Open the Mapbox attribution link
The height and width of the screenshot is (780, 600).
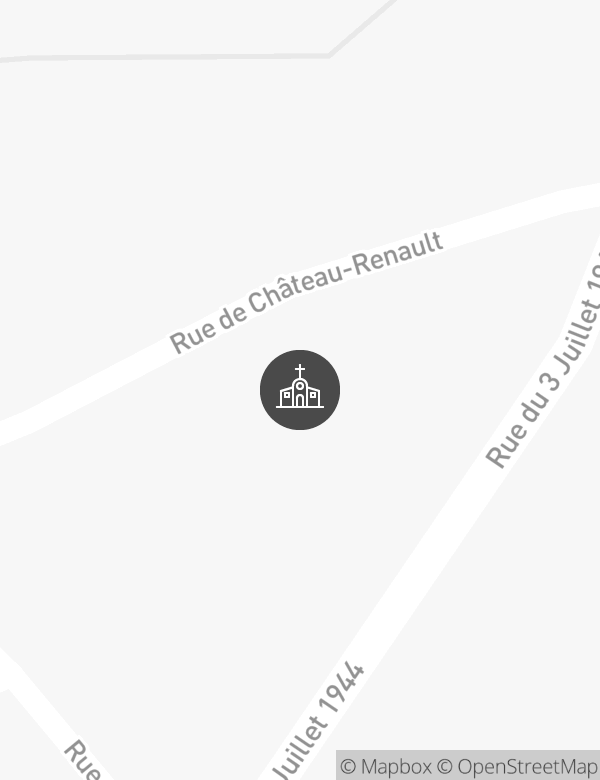click(x=386, y=767)
